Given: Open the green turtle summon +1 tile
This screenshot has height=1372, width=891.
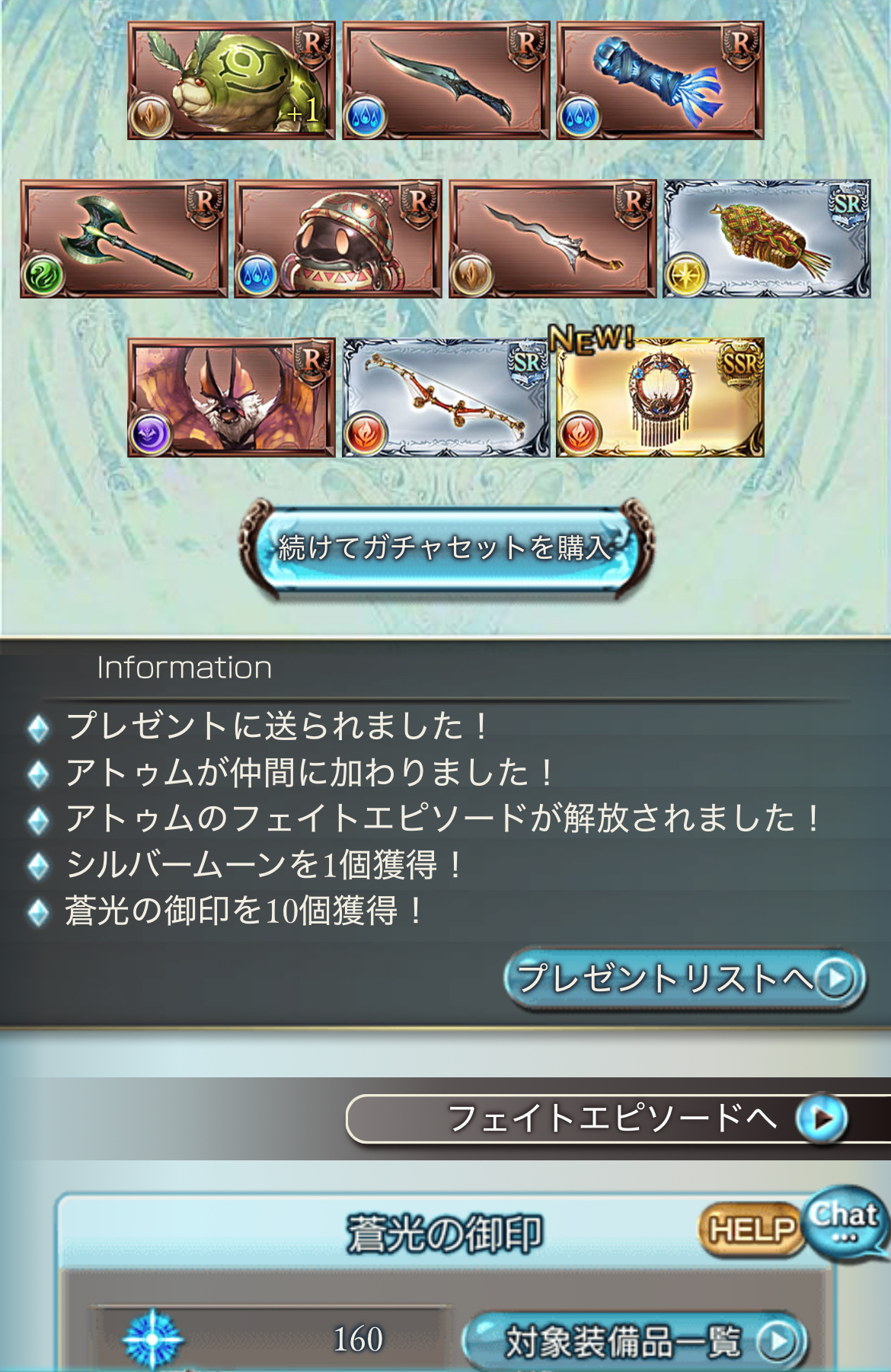Looking at the screenshot, I should point(231,81).
